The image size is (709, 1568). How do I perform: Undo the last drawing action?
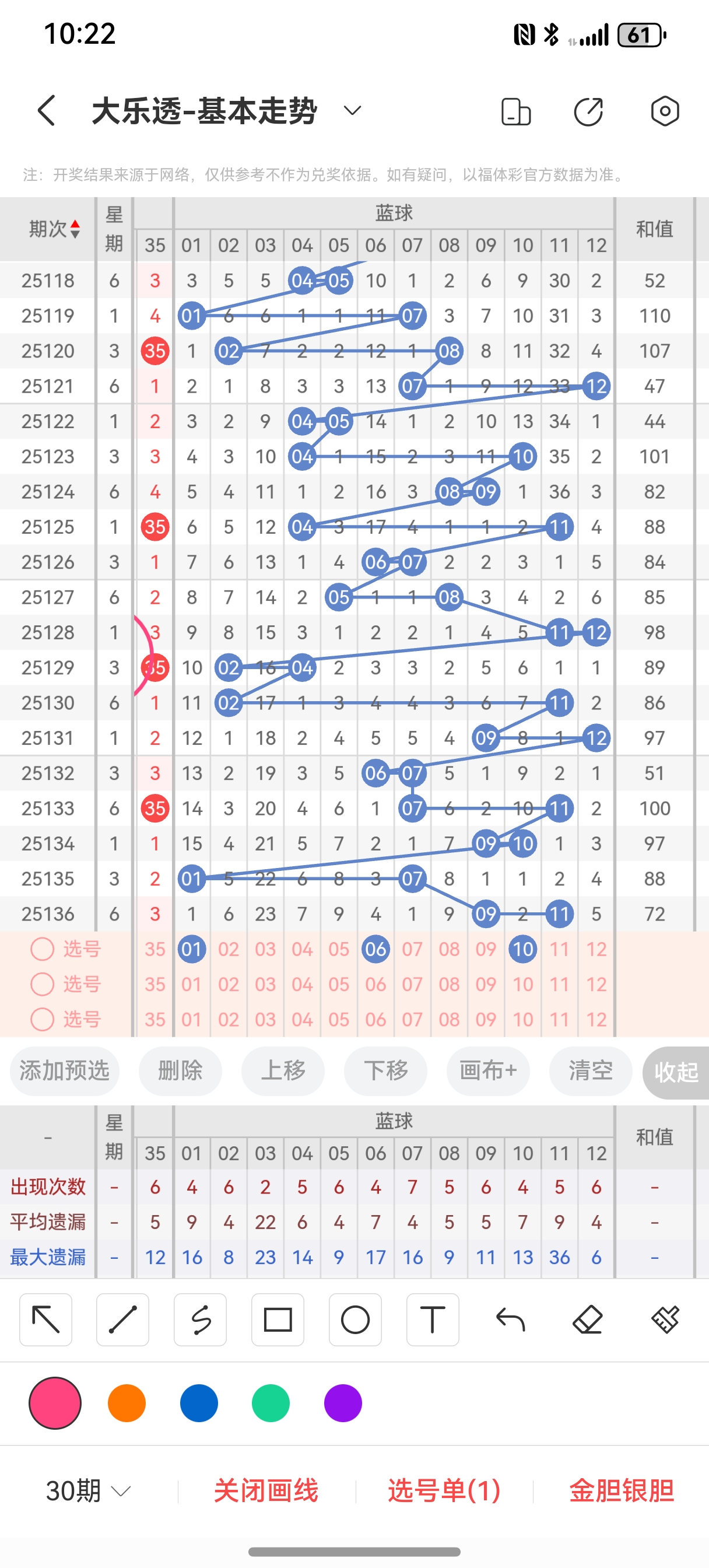(510, 1319)
